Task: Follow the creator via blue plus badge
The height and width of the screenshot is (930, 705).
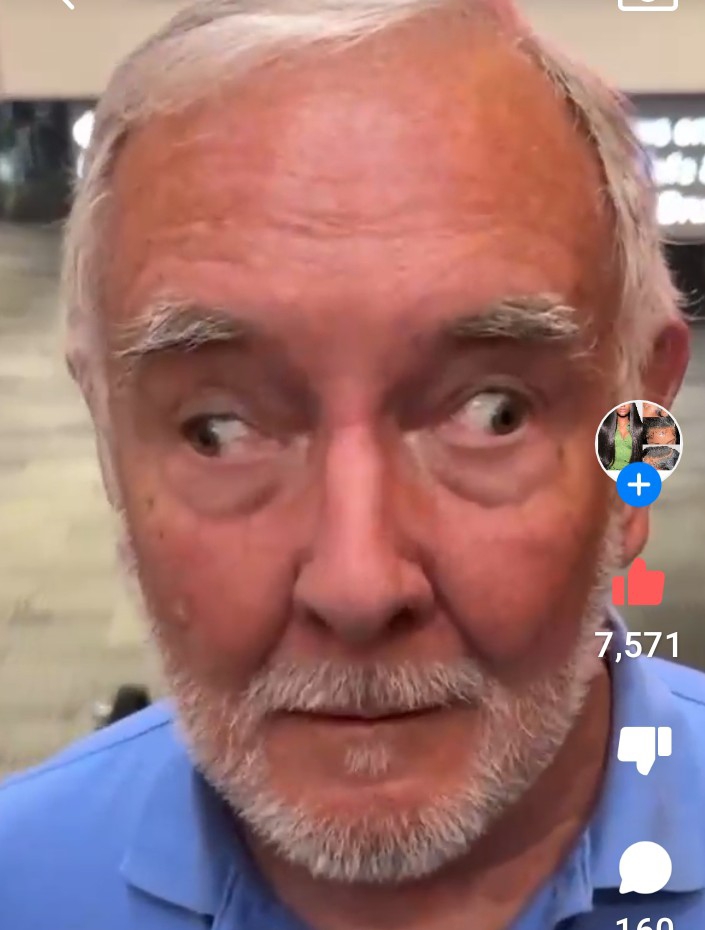Action: pyautogui.click(x=638, y=487)
